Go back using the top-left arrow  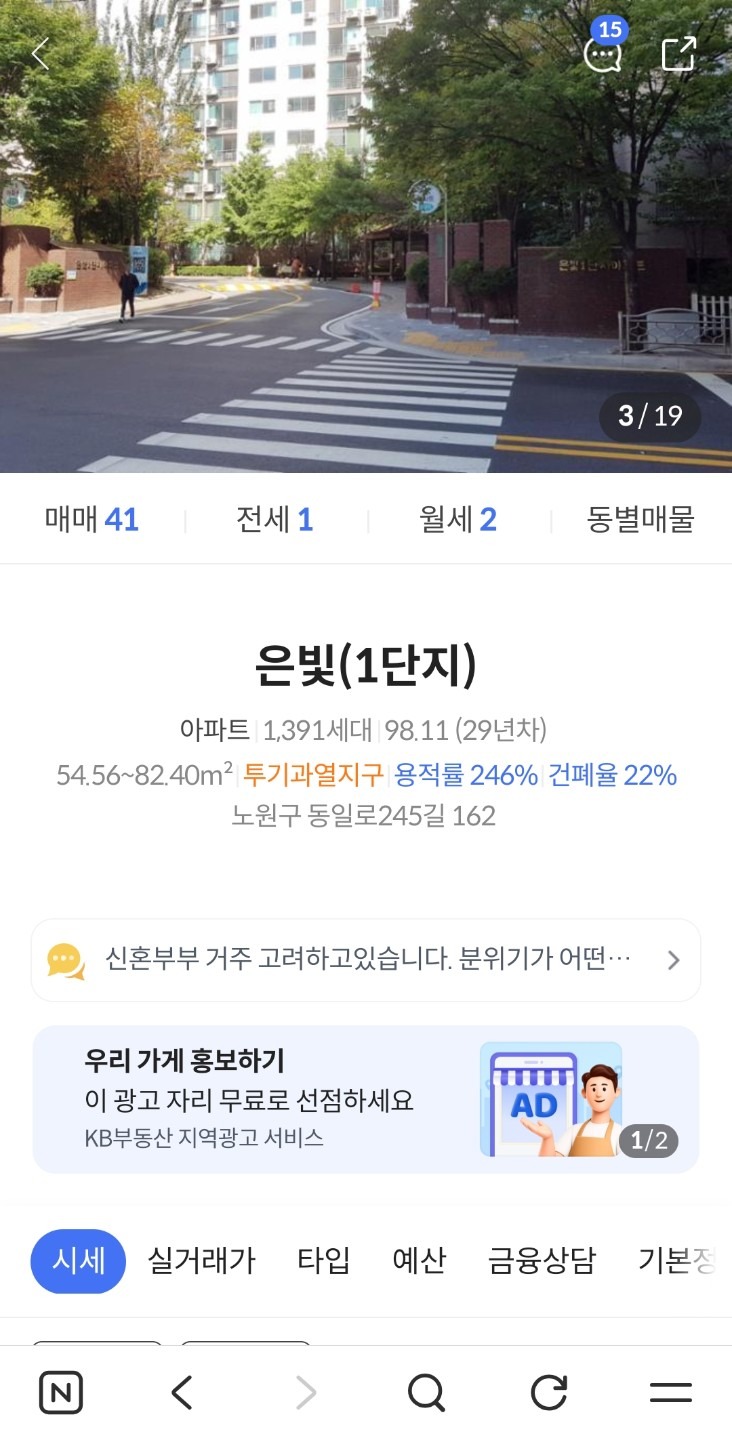[x=40, y=53]
